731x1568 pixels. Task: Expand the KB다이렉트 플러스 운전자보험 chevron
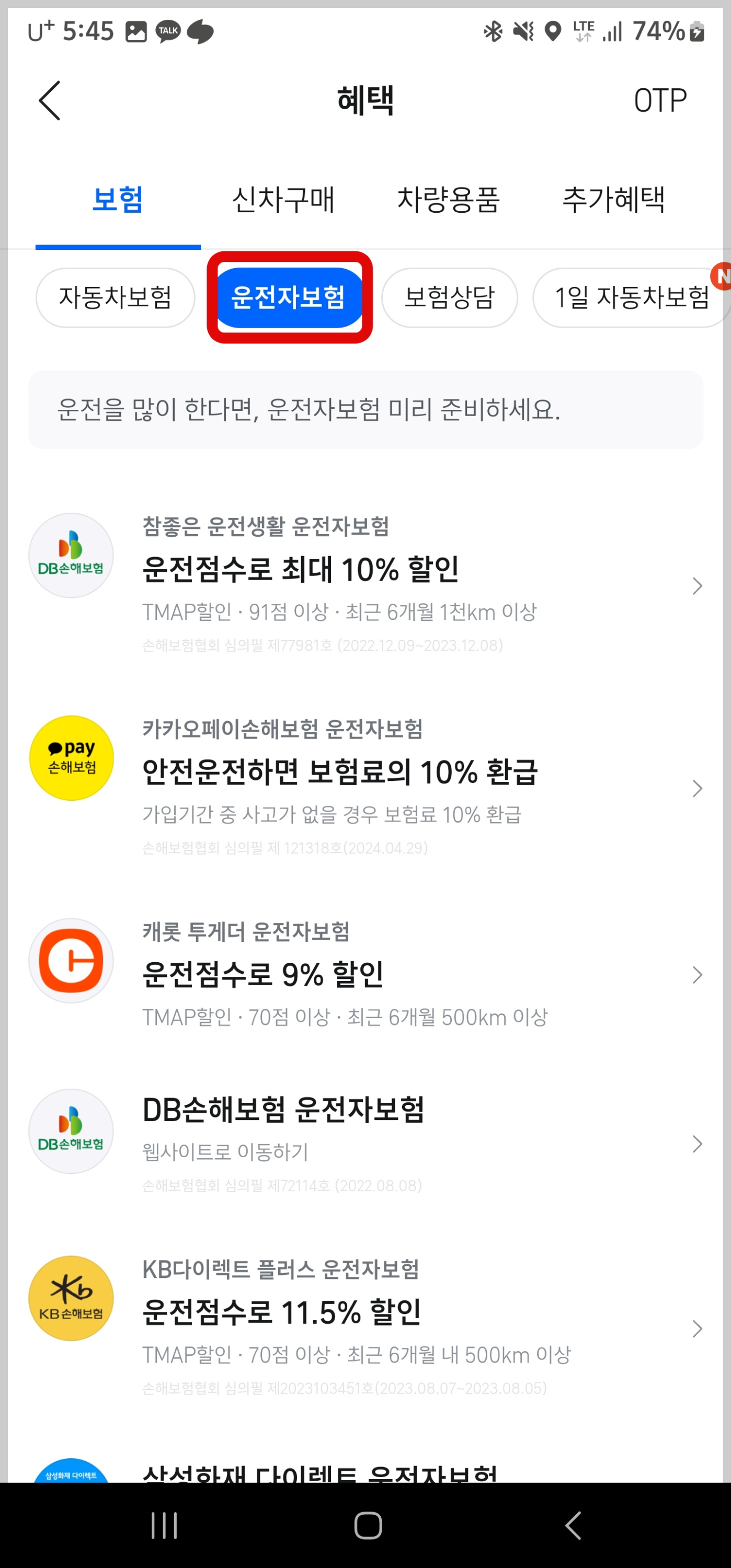[x=696, y=1329]
